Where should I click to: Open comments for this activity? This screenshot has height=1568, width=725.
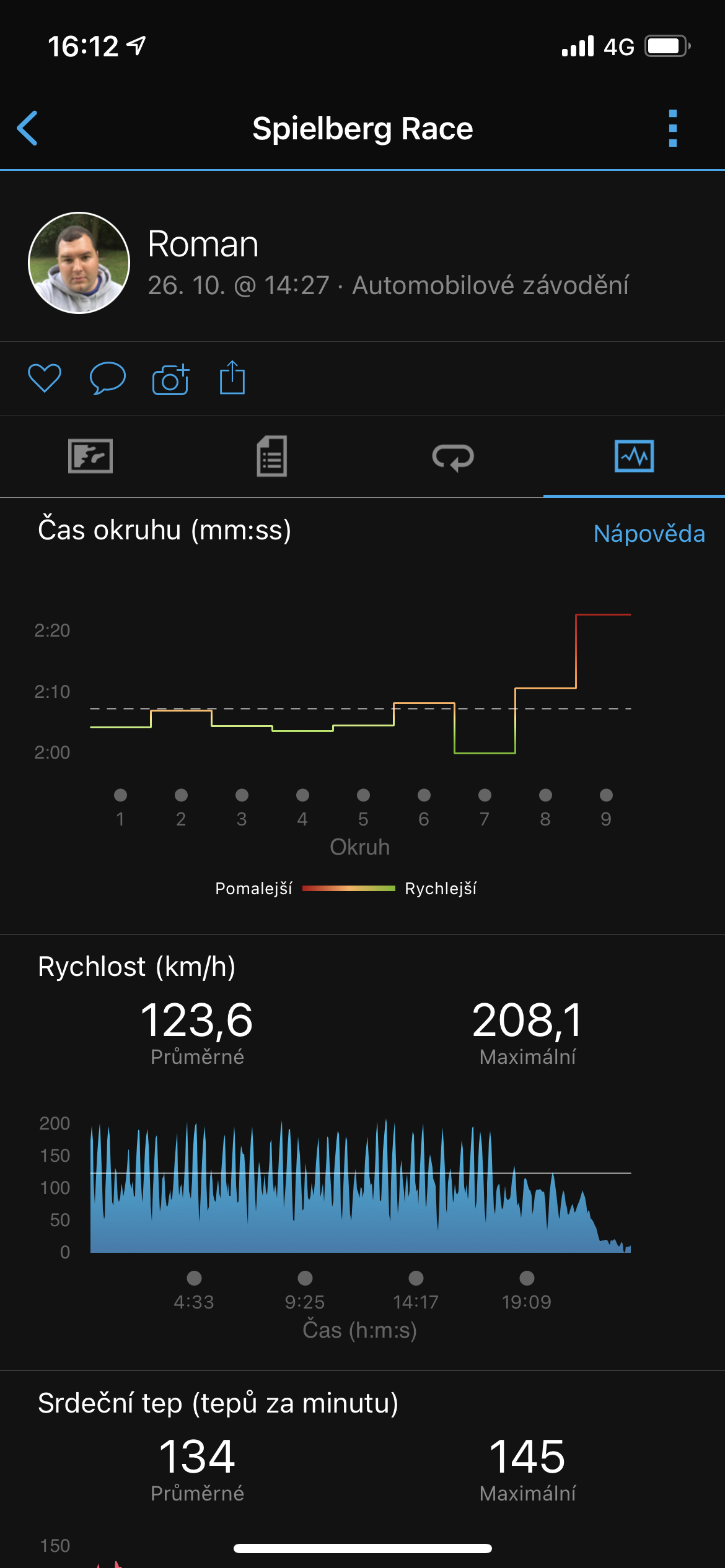[x=108, y=378]
